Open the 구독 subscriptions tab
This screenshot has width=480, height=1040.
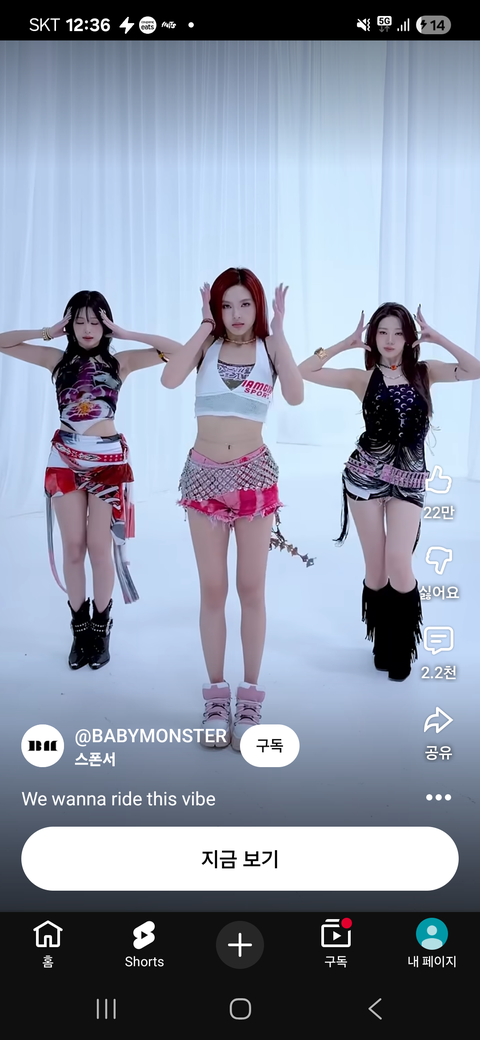point(335,943)
